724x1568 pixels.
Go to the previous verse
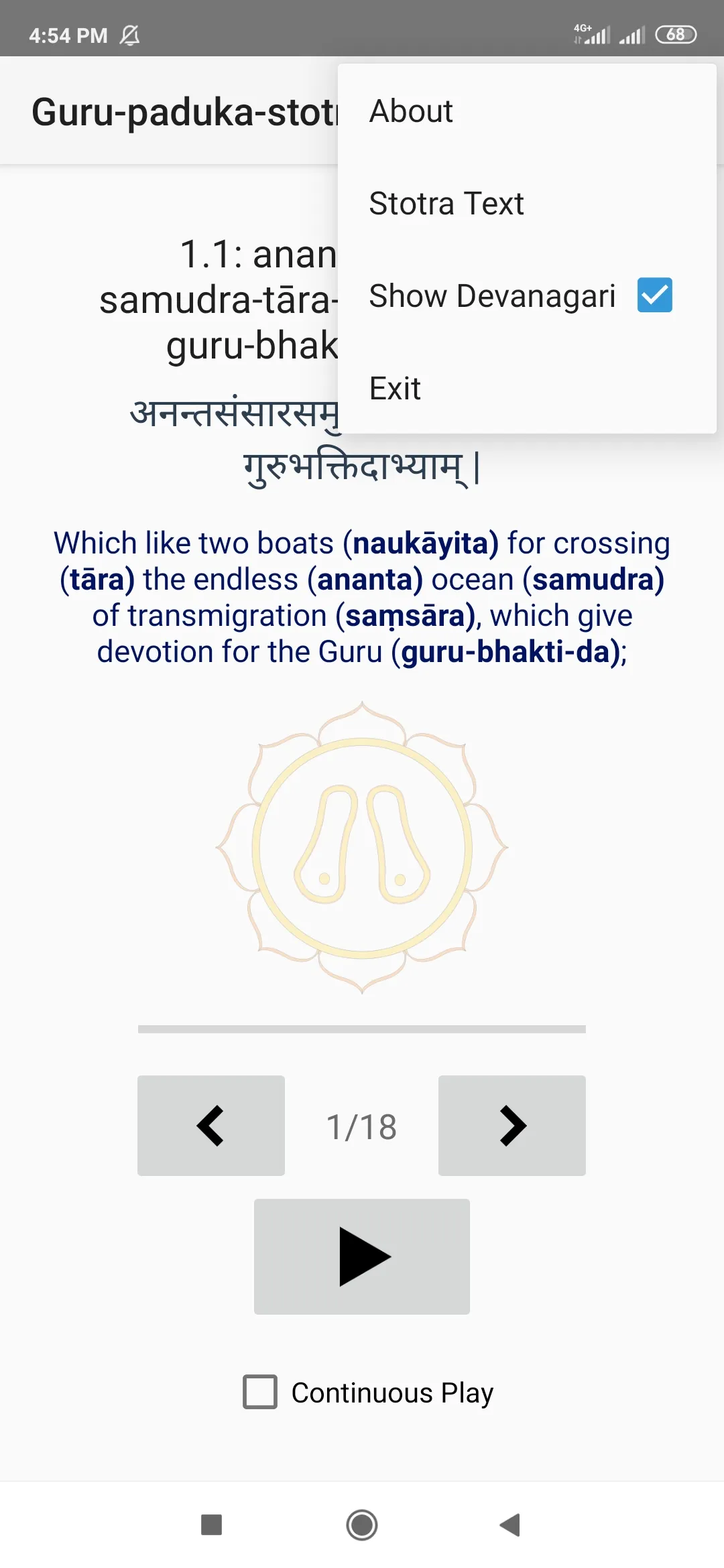tap(211, 1126)
